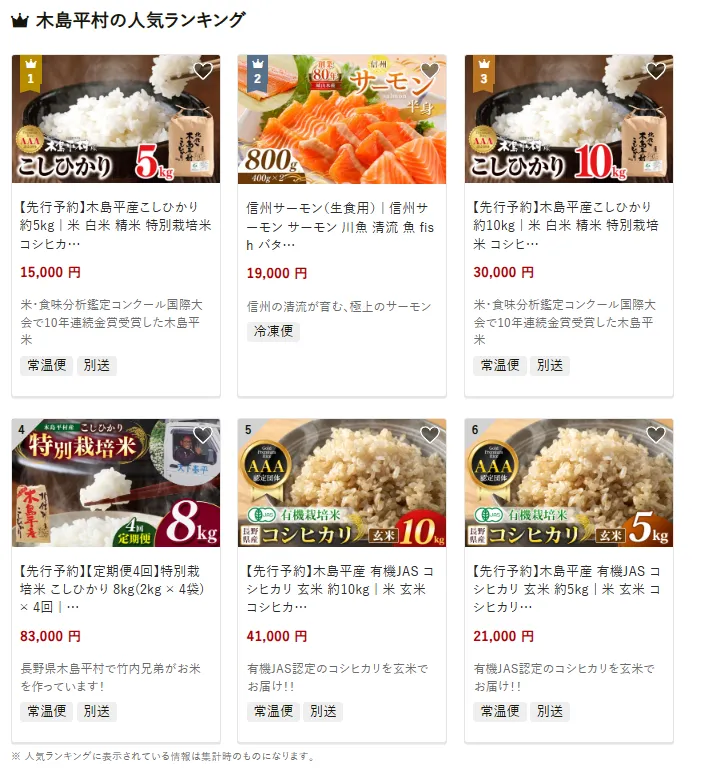Favorite the 8kg subscription rice item
This screenshot has height=772, width=702.
(x=203, y=435)
